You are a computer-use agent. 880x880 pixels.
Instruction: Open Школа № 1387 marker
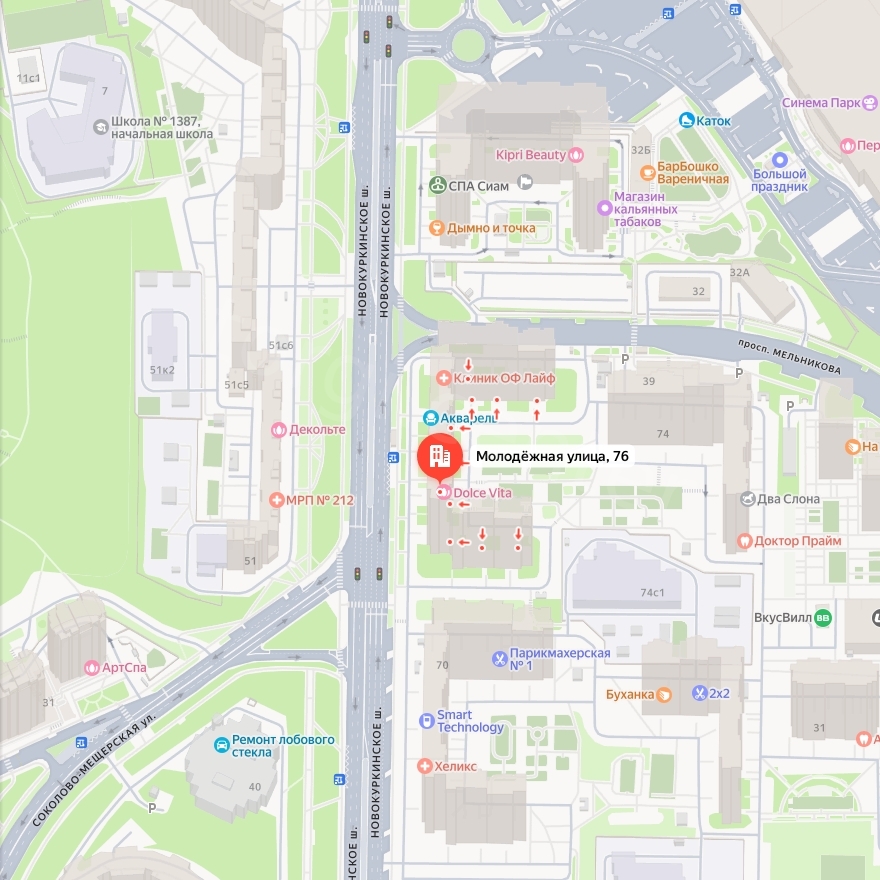point(100,127)
